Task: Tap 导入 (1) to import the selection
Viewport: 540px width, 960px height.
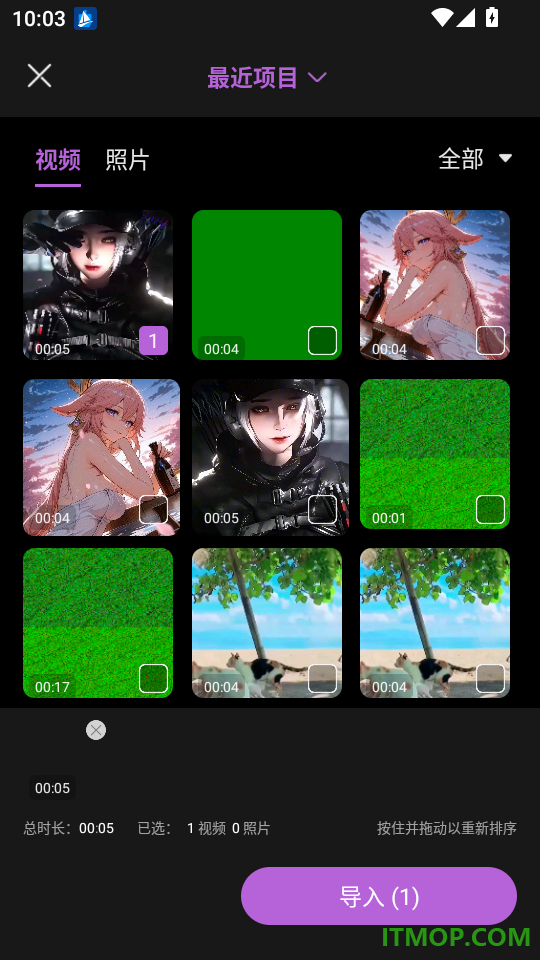Action: pyautogui.click(x=379, y=896)
